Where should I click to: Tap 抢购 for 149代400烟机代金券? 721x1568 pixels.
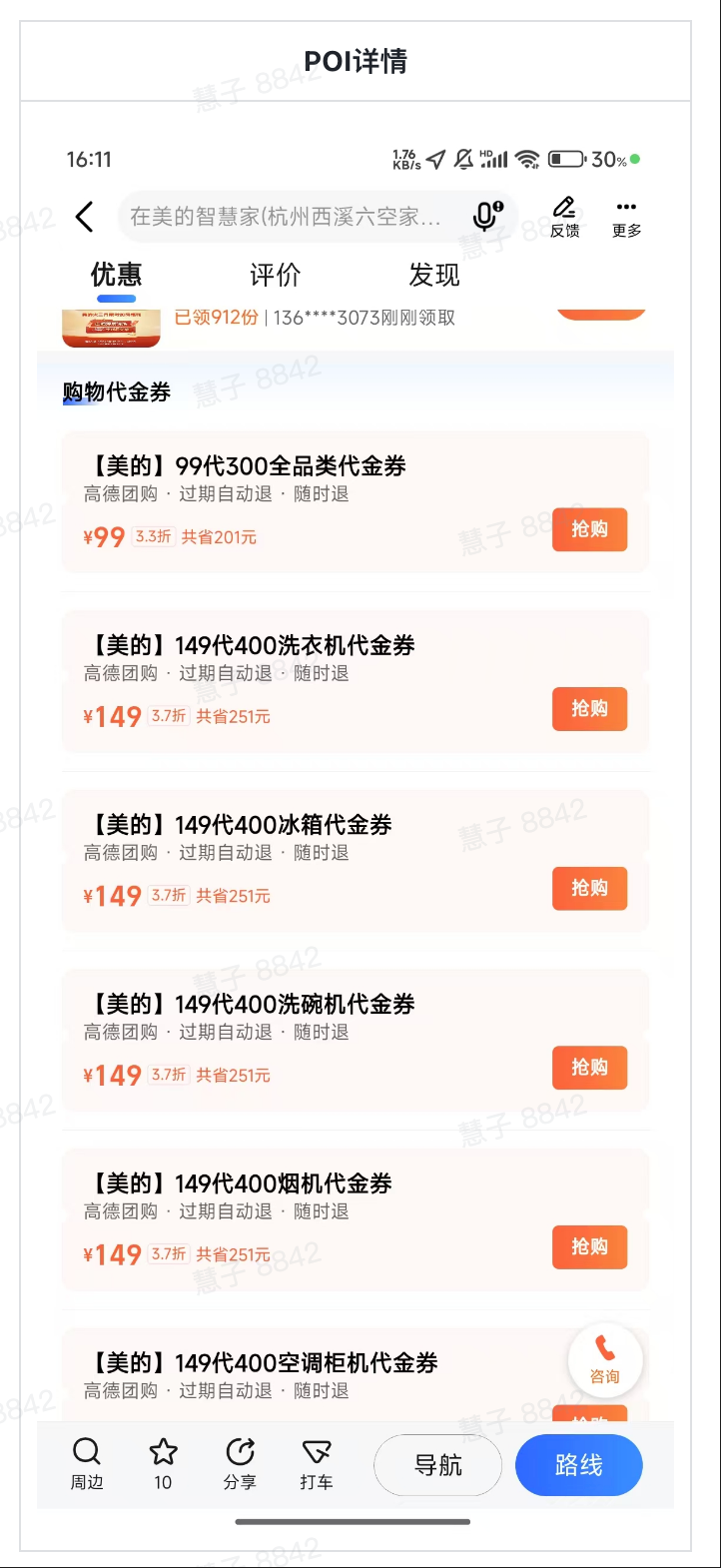pos(589,1246)
